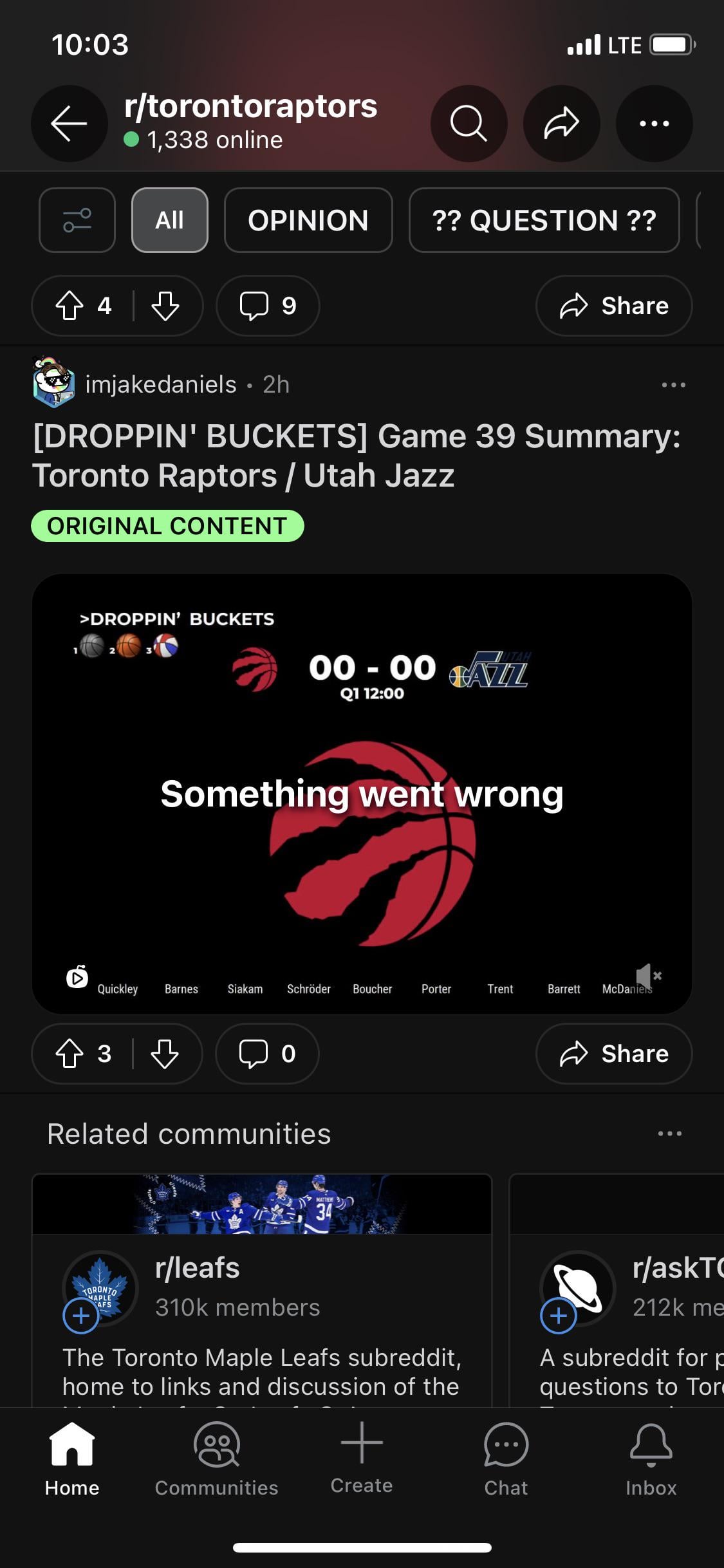Open Related communities options menu
Viewport: 724px width, 1568px height.
tap(669, 1134)
